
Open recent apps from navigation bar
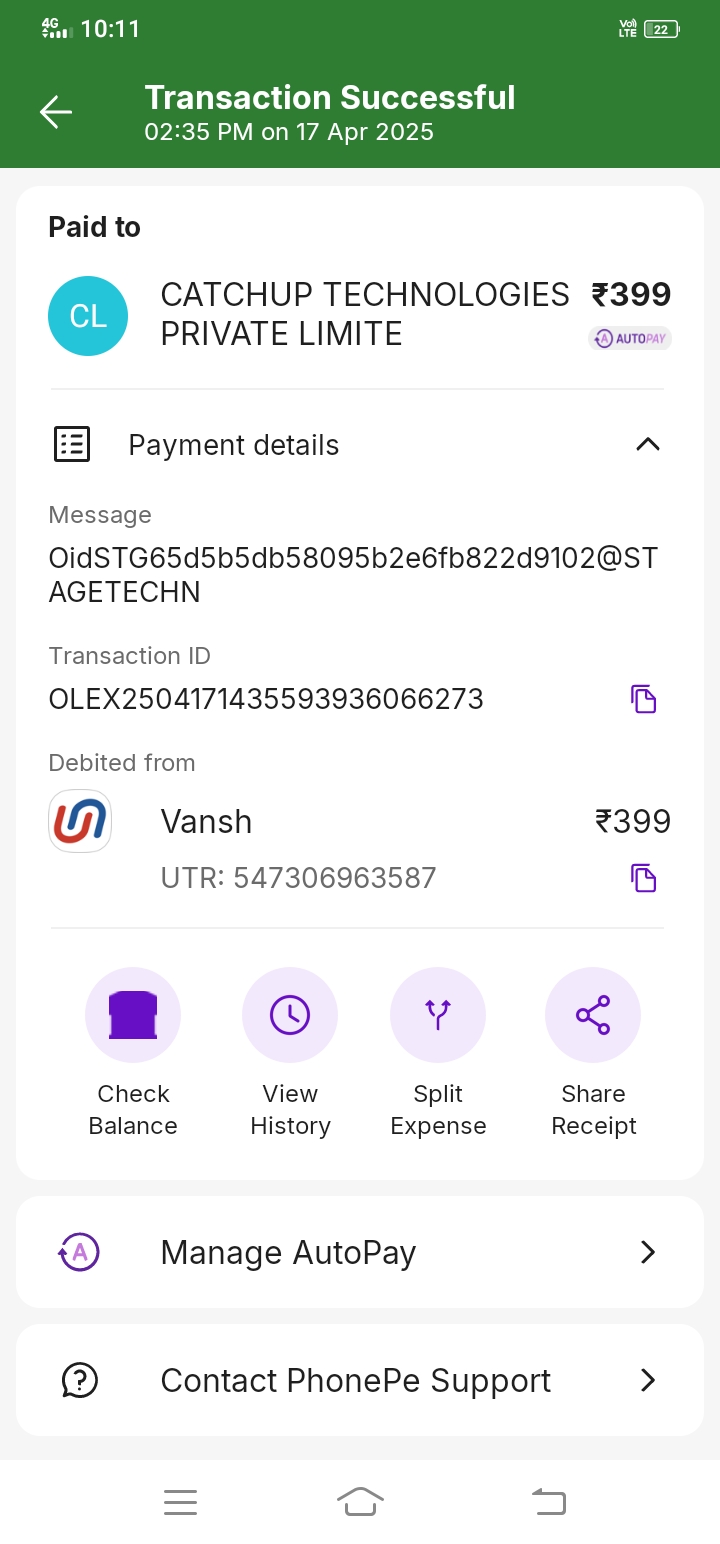(x=180, y=1501)
